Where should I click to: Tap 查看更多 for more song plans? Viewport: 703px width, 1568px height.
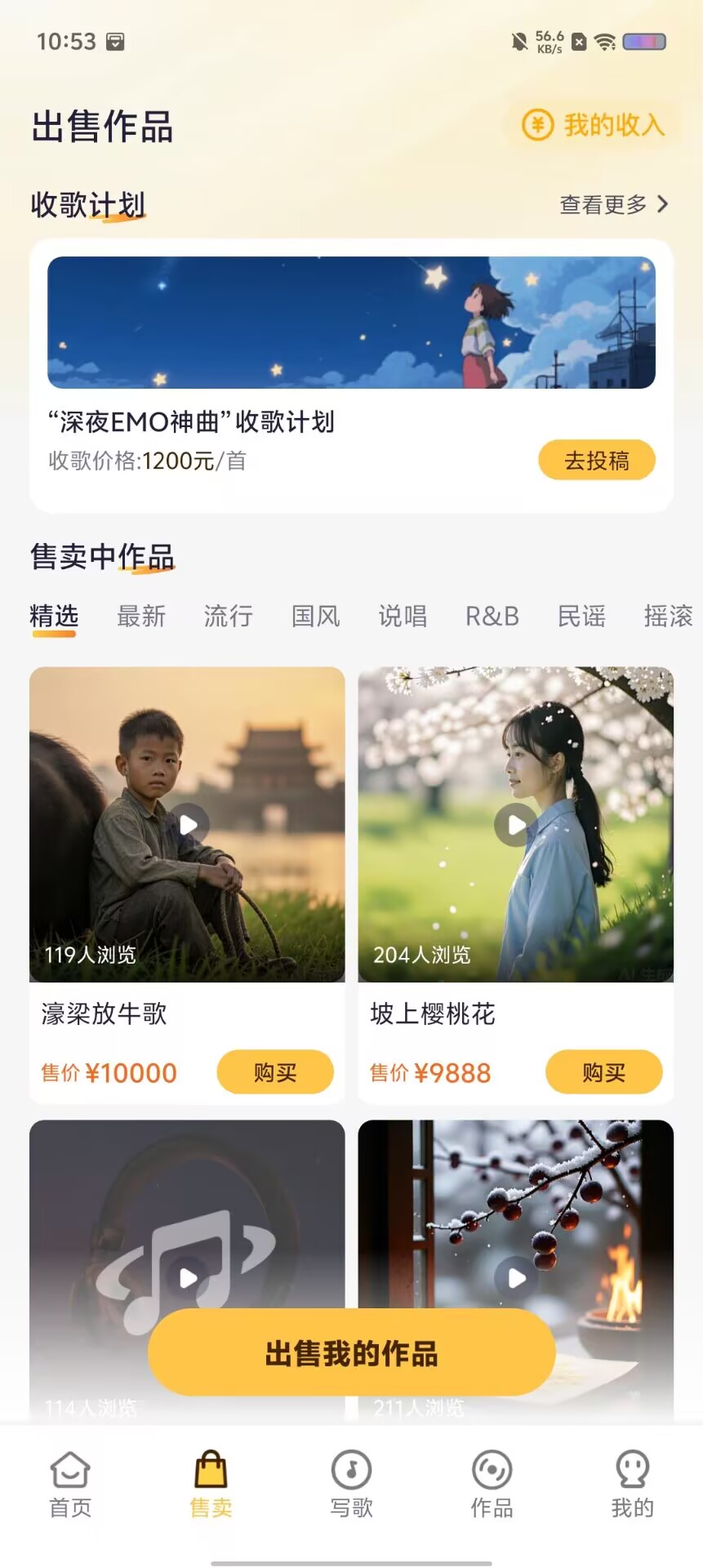pos(614,204)
